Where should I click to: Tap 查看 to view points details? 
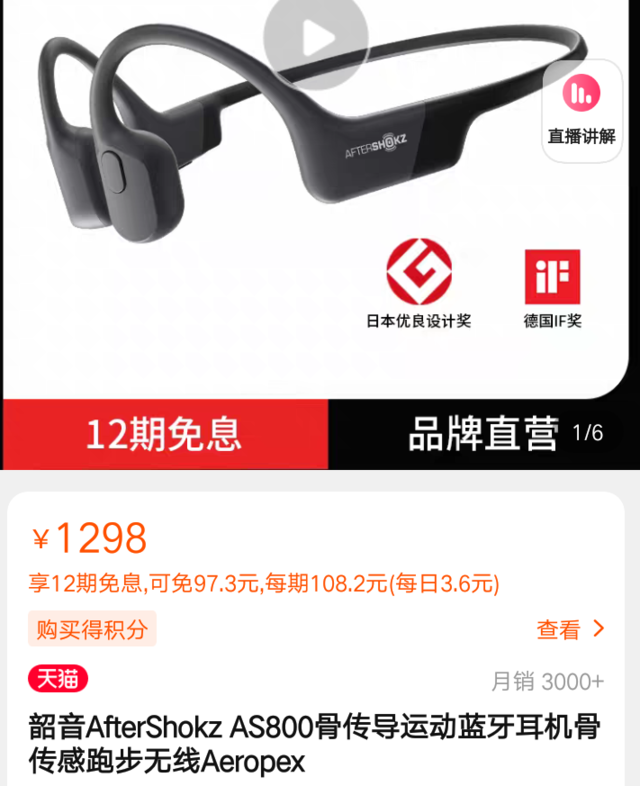tap(570, 629)
